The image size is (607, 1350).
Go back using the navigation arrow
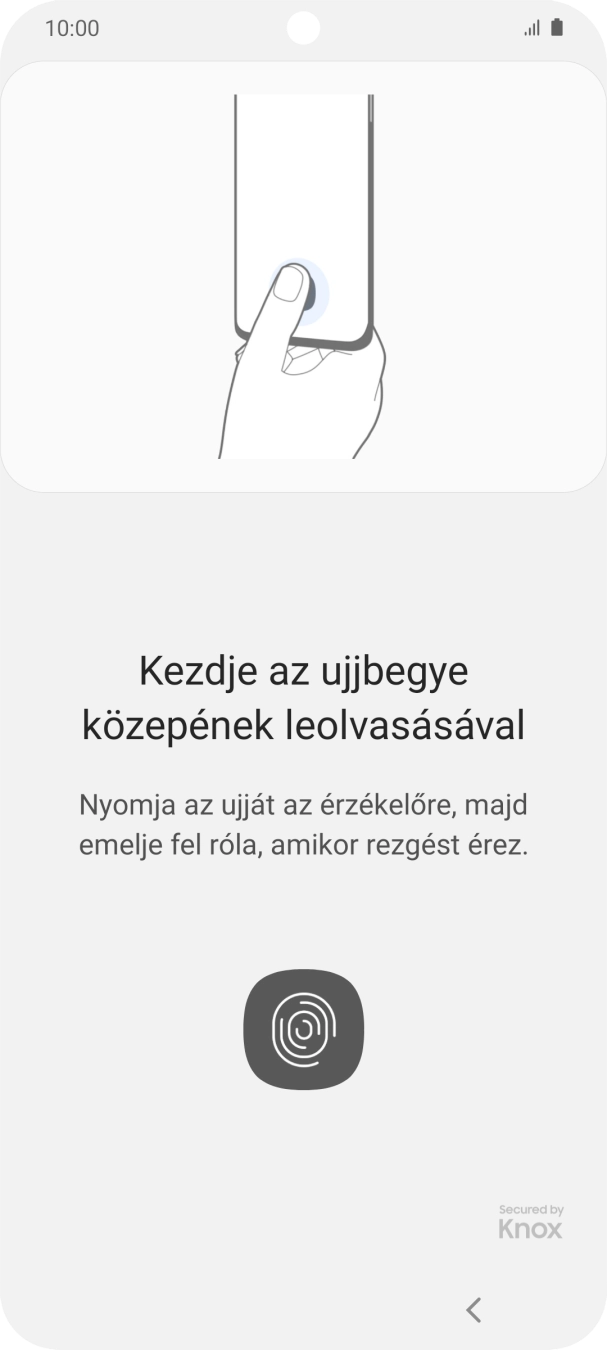tap(474, 1309)
